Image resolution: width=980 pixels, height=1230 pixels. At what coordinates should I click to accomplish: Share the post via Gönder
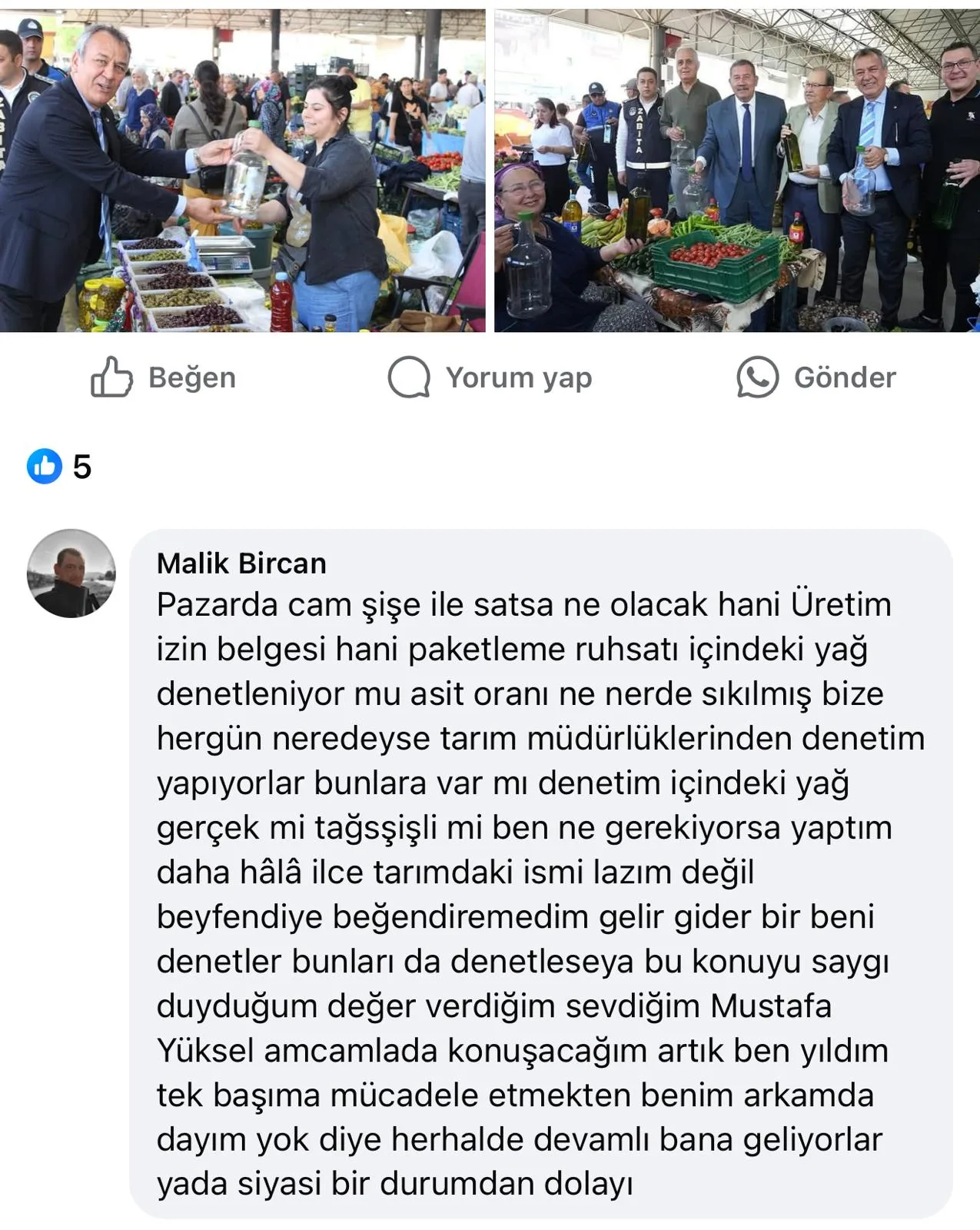point(816,377)
